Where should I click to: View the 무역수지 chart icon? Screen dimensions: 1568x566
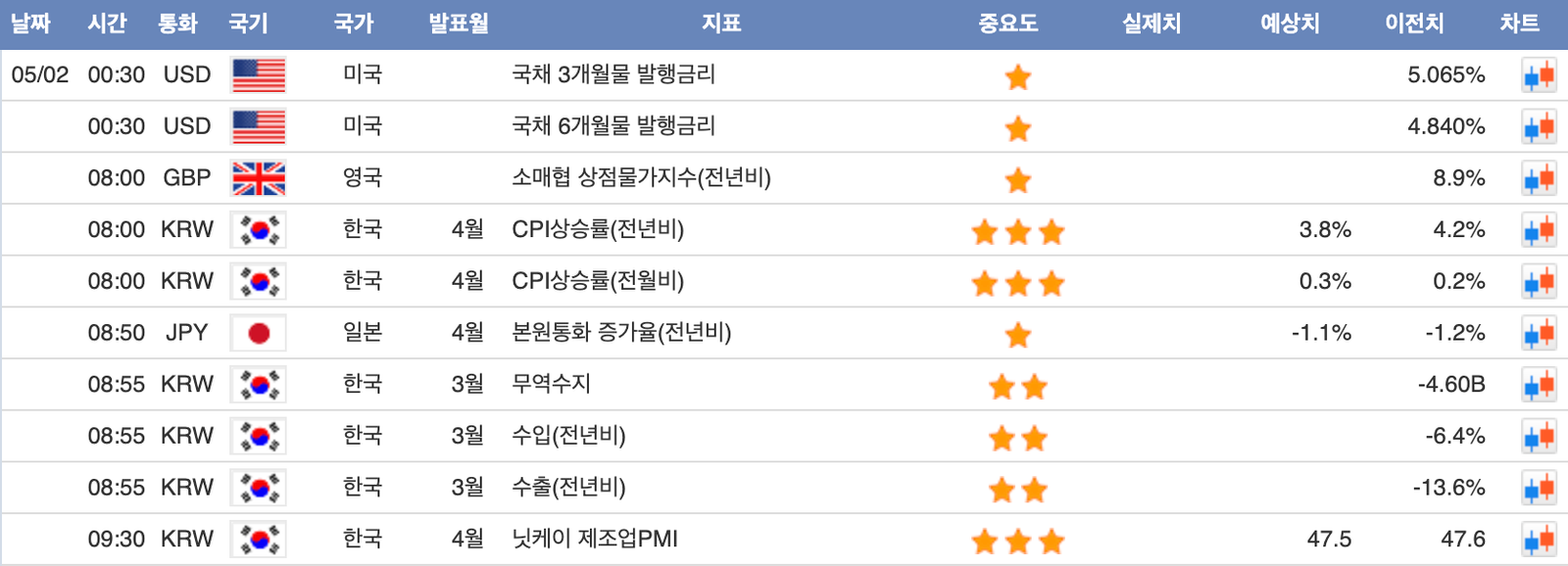[1539, 385]
